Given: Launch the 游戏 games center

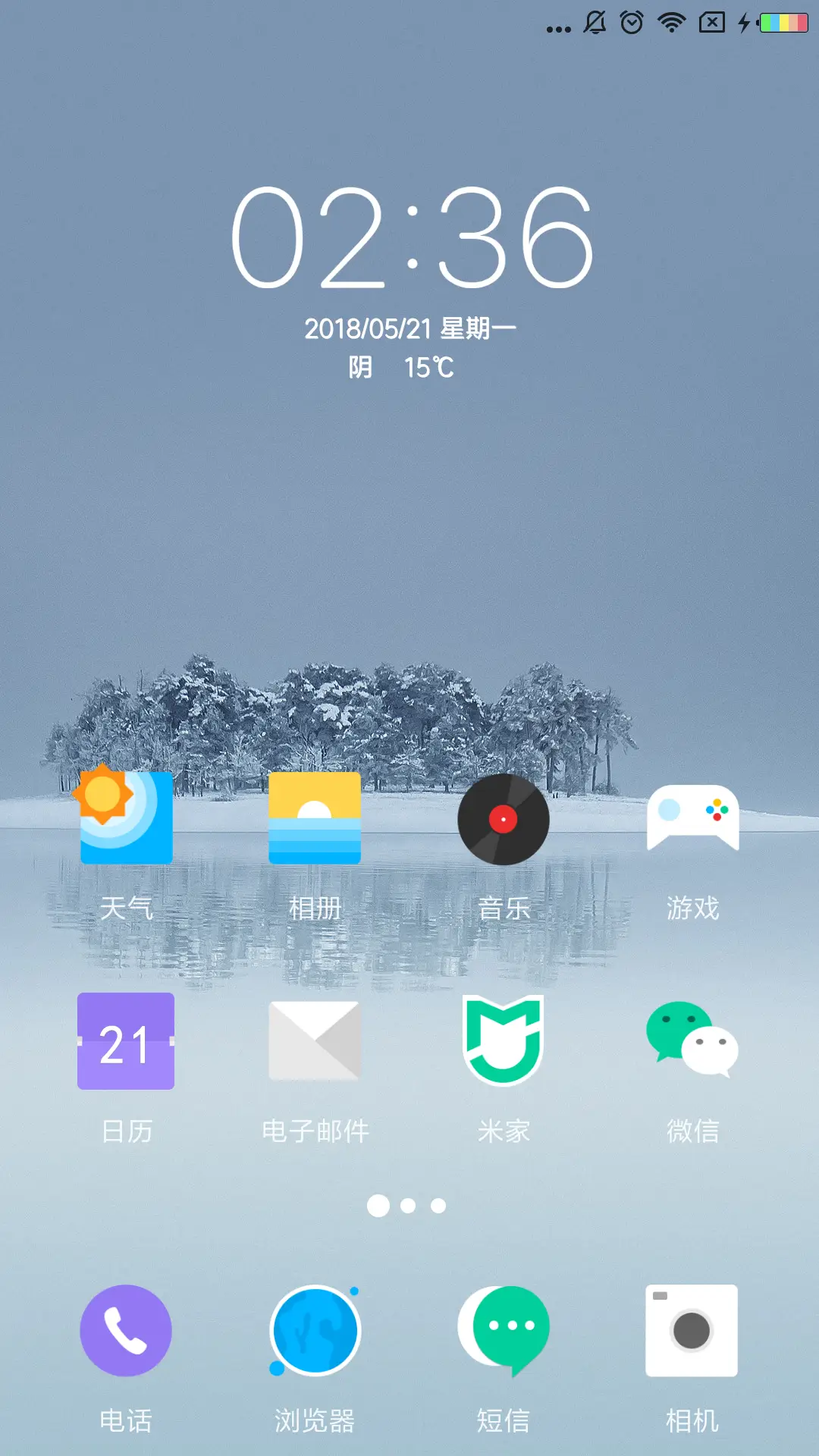Looking at the screenshot, I should (x=692, y=819).
